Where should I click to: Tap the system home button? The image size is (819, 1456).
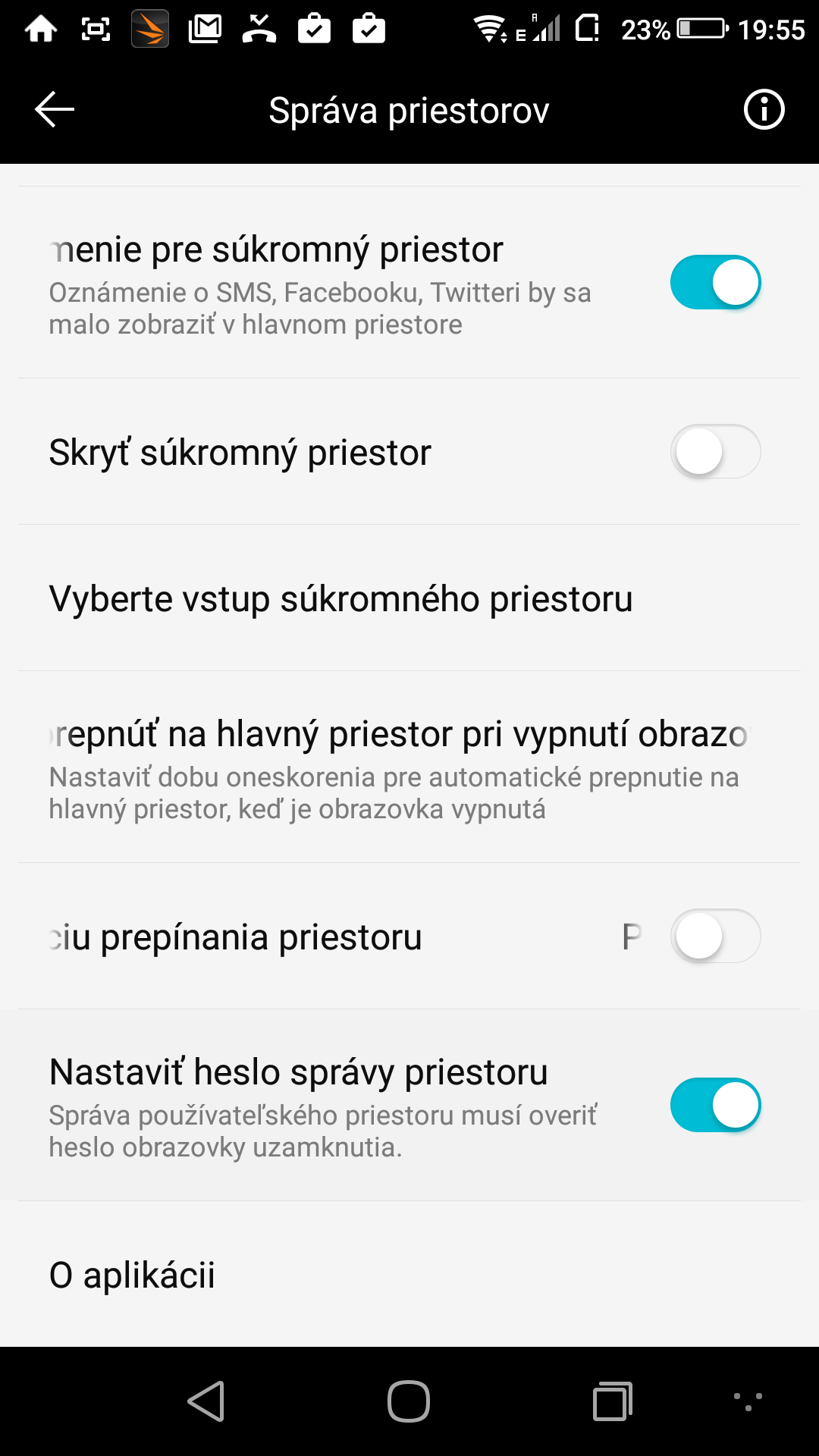(409, 1401)
